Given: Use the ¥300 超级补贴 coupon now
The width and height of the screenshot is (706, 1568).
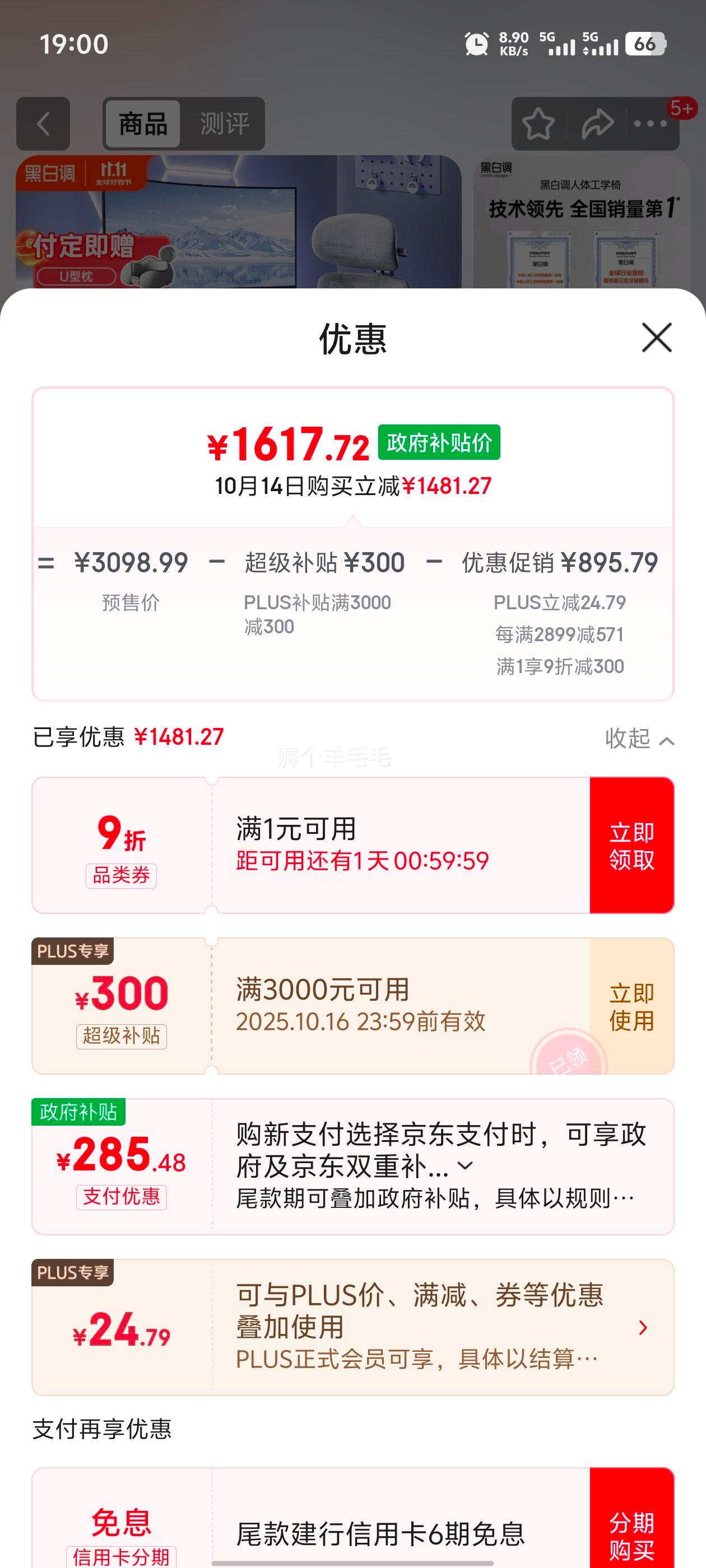Looking at the screenshot, I should pyautogui.click(x=631, y=1006).
